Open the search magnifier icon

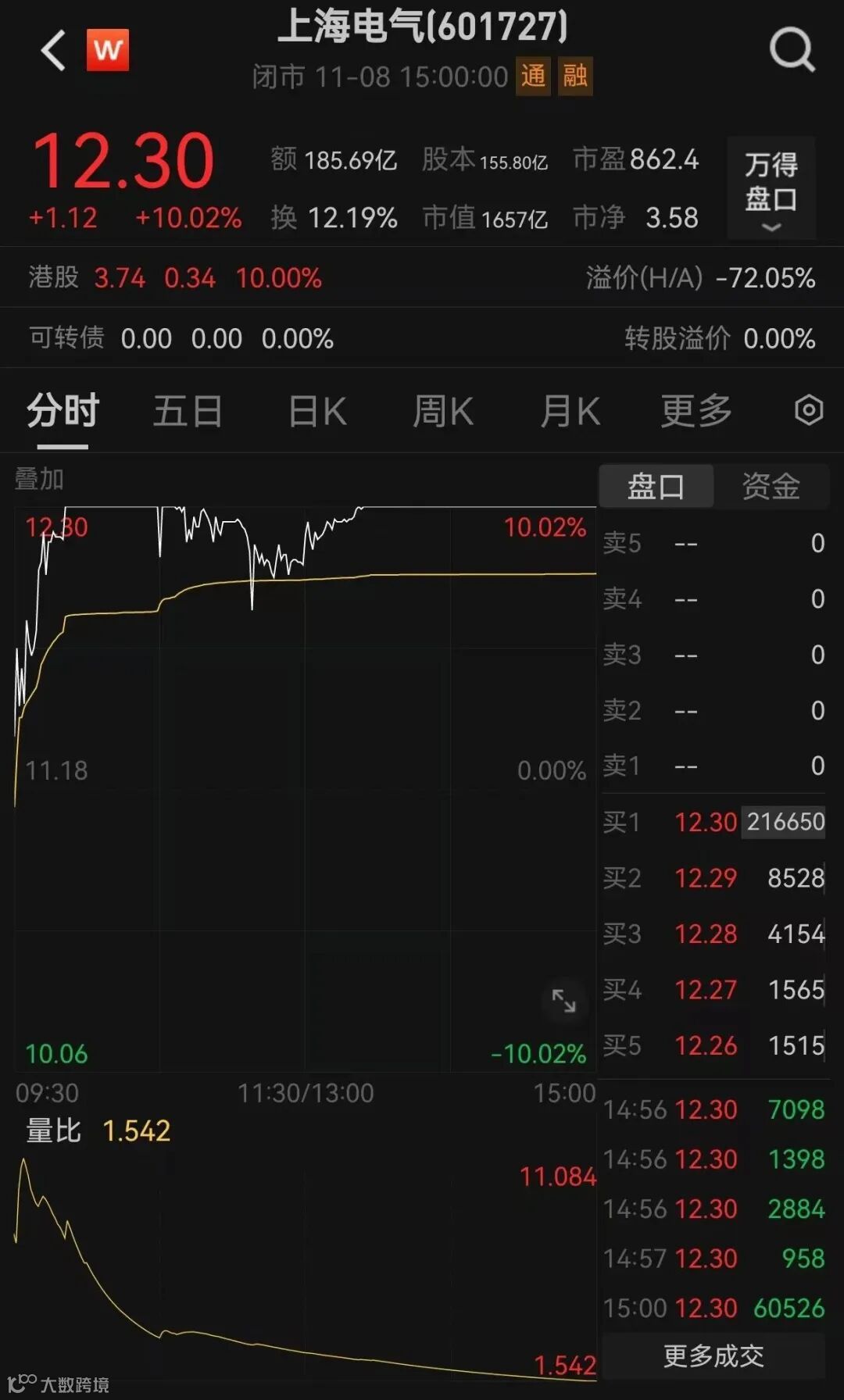(x=792, y=50)
